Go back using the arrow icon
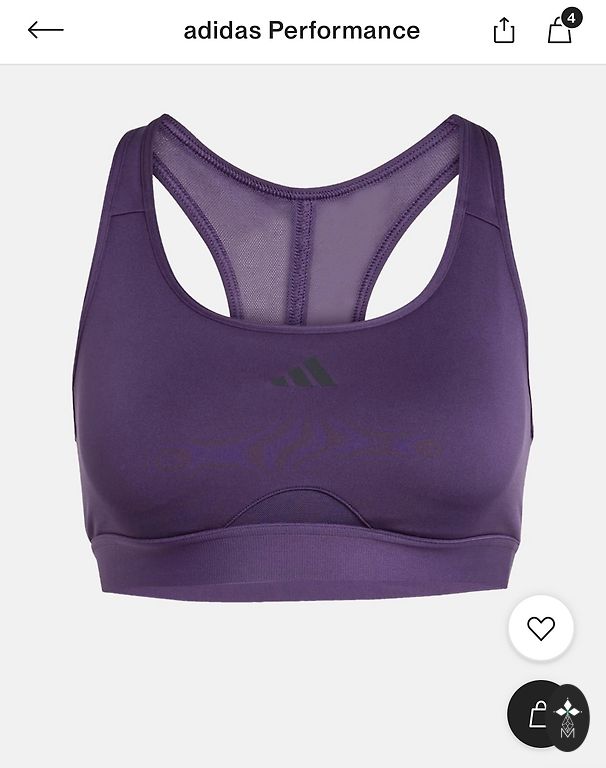 pos(45,31)
